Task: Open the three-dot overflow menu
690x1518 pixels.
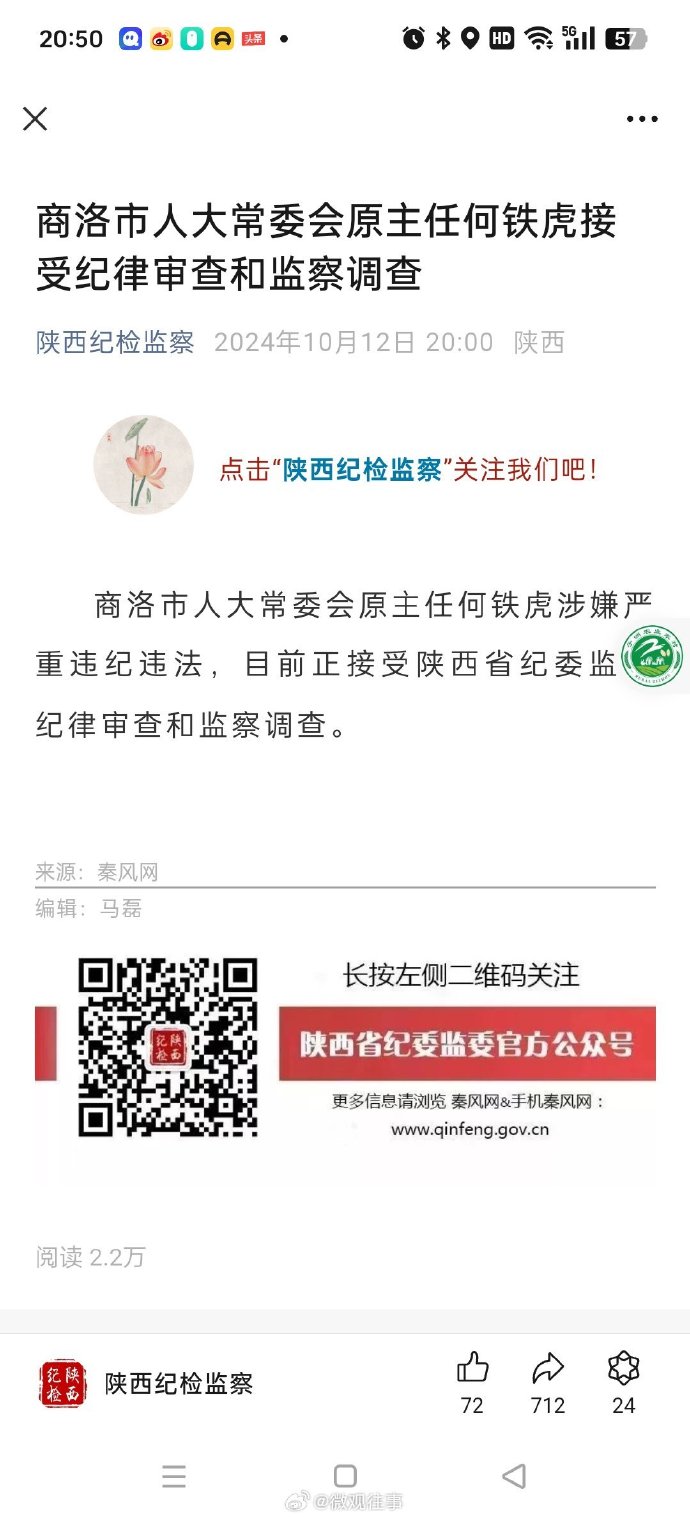Action: [x=642, y=119]
